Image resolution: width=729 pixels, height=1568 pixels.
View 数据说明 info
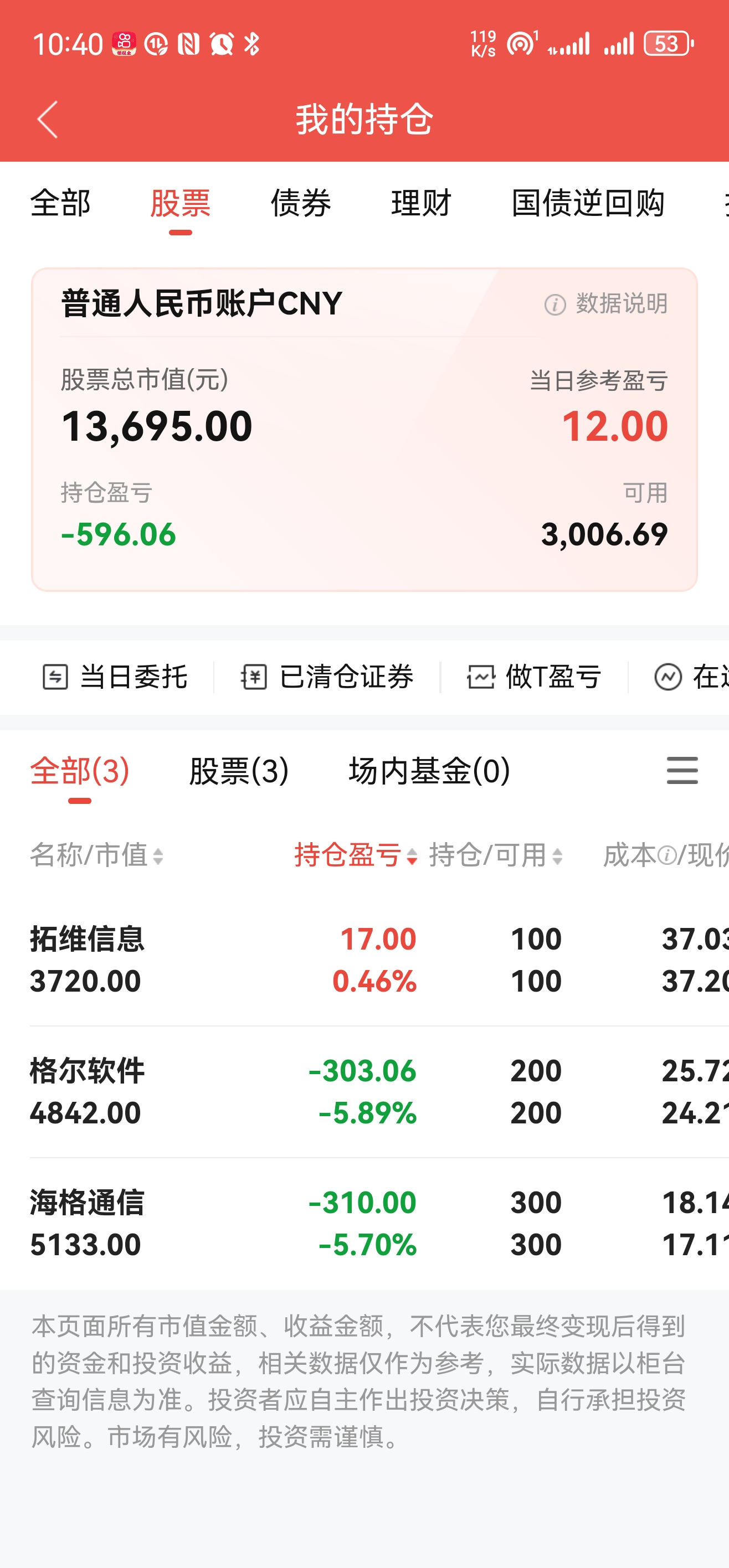(607, 304)
